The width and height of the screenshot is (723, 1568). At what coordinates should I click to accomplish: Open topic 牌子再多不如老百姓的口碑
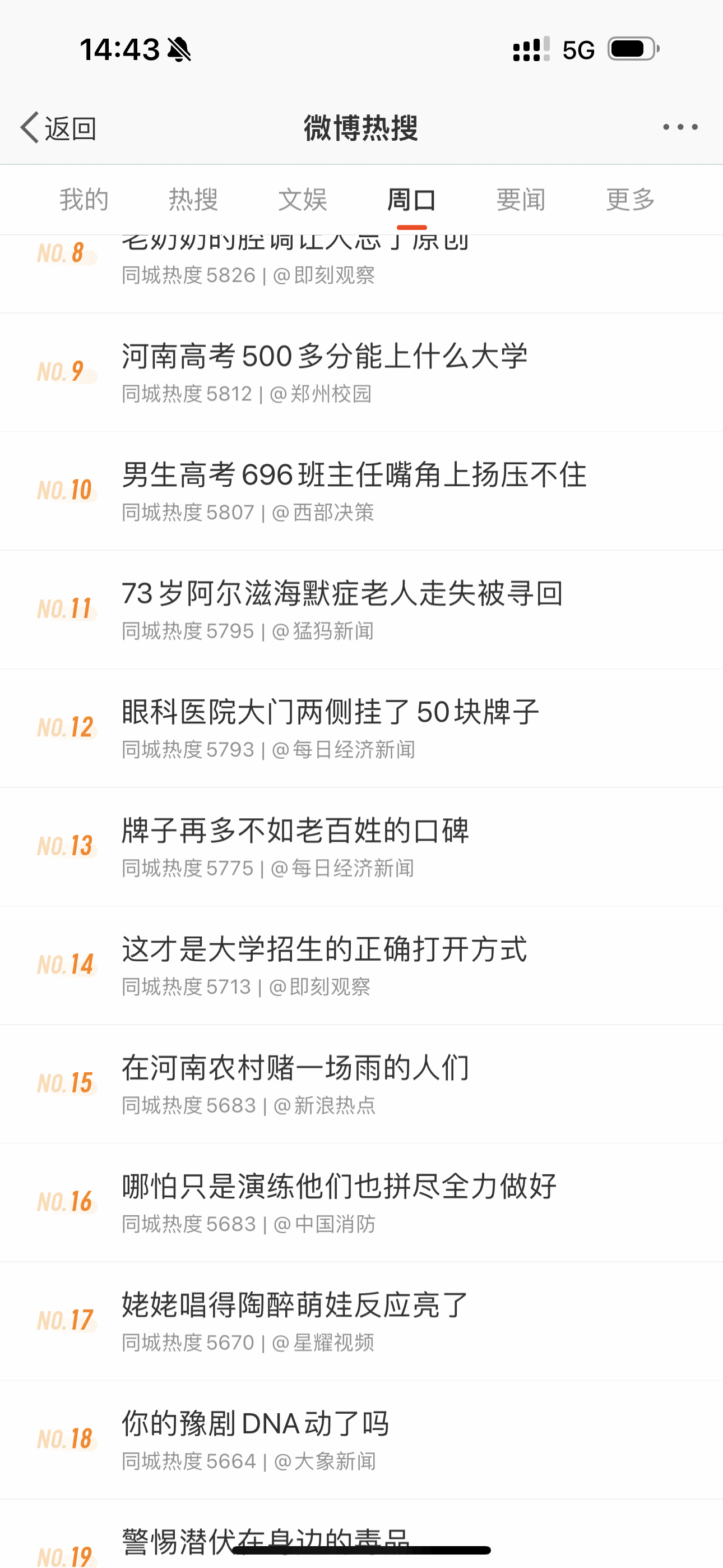(x=361, y=847)
